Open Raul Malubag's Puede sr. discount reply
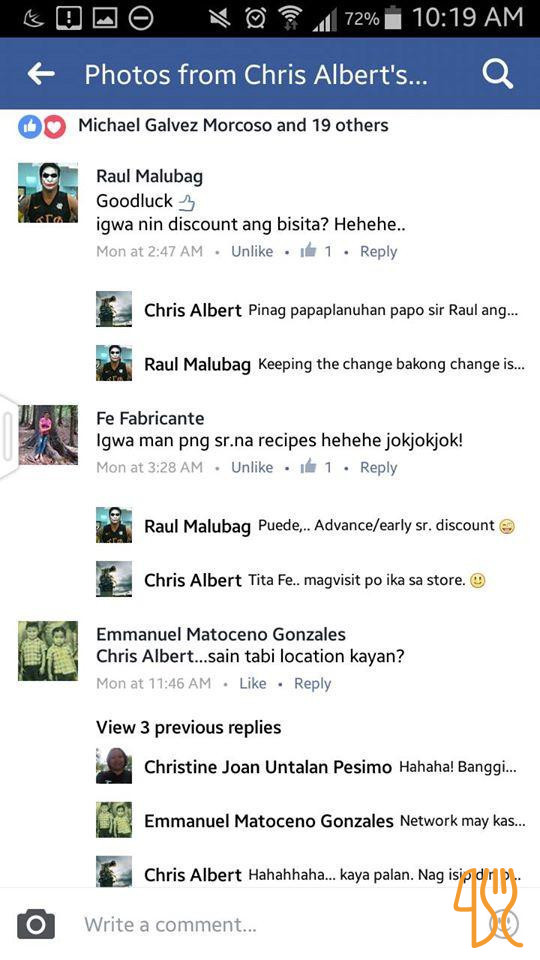The height and width of the screenshot is (960, 540). tap(306, 525)
